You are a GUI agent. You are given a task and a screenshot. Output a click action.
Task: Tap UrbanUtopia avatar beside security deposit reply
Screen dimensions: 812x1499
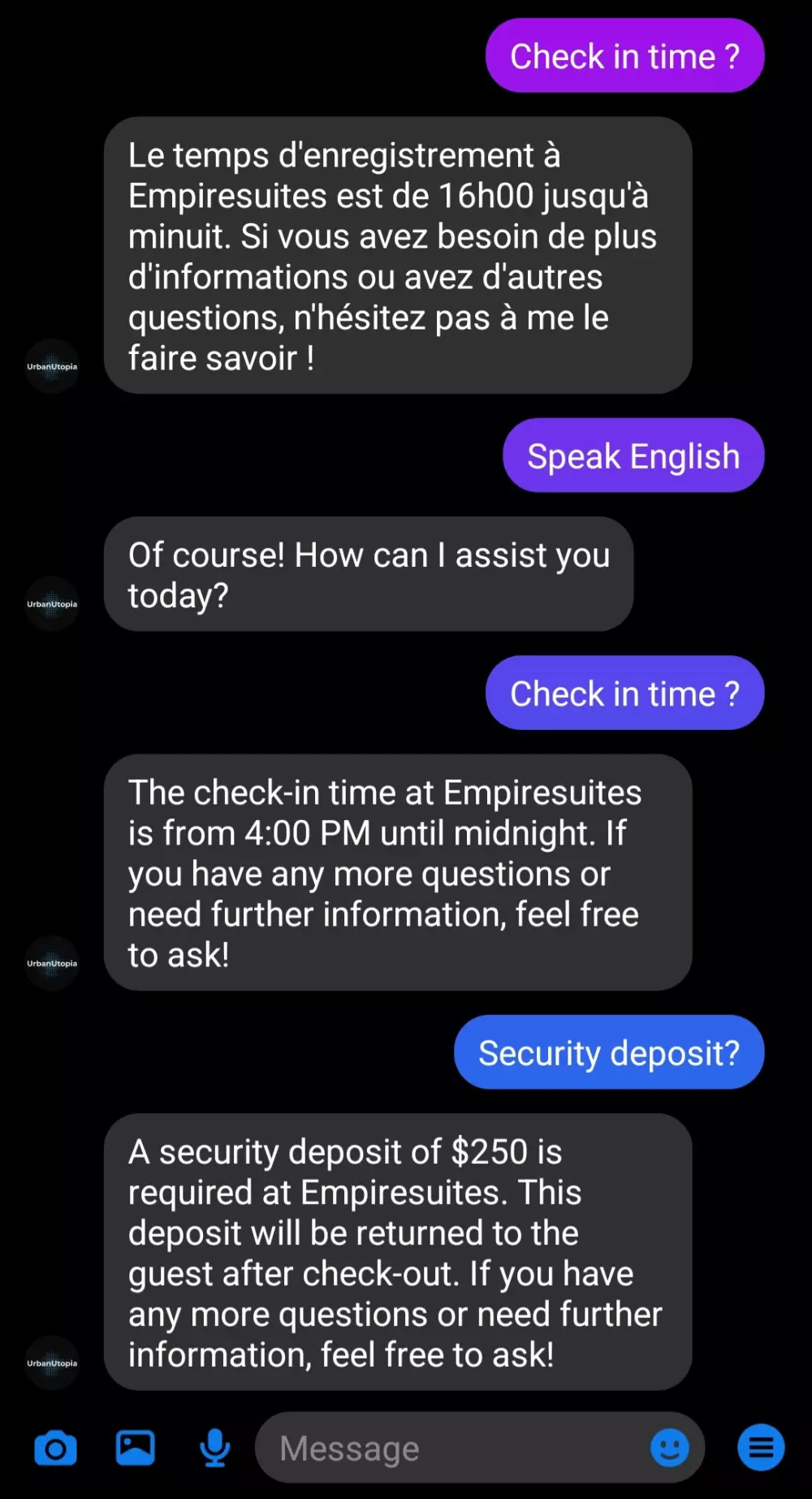click(52, 1363)
